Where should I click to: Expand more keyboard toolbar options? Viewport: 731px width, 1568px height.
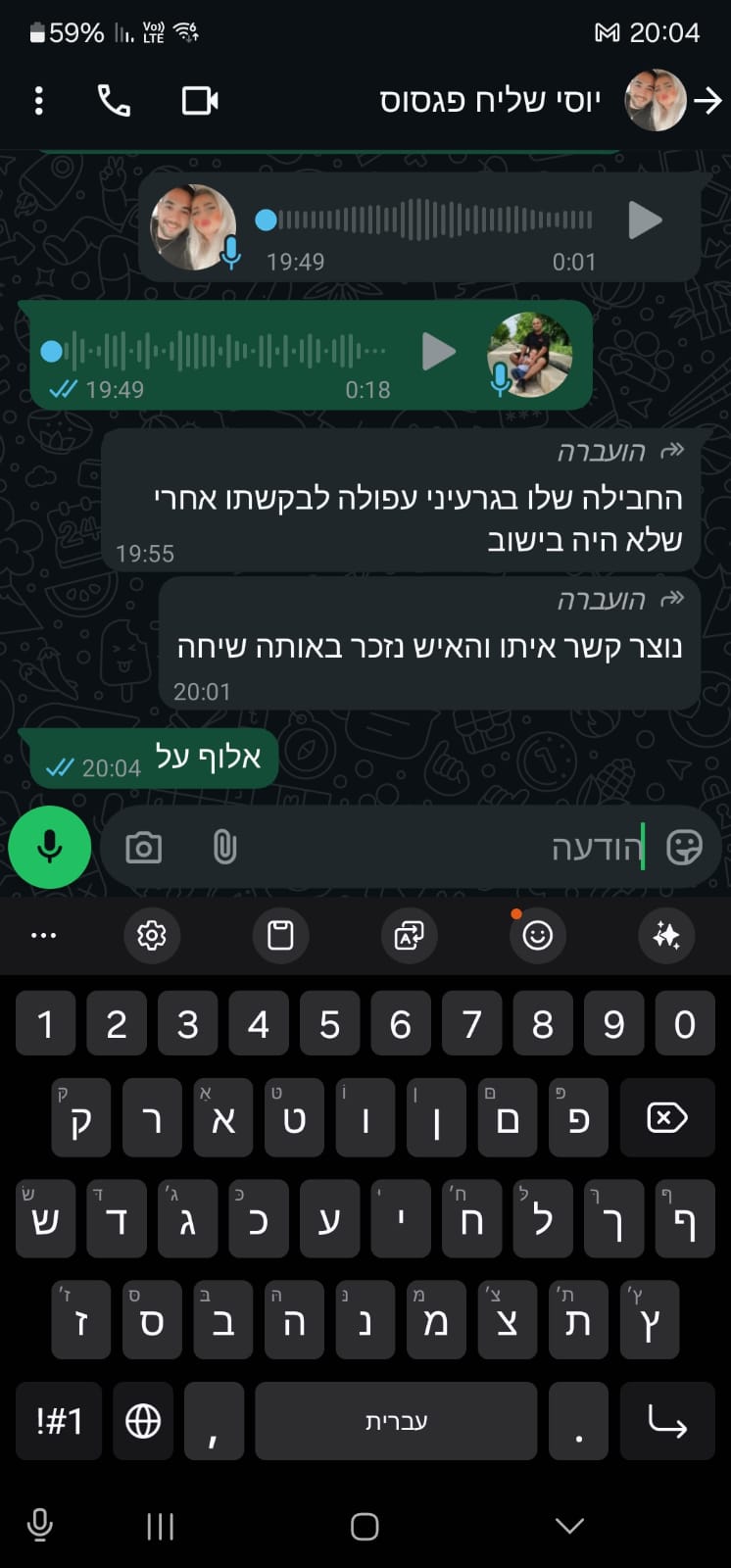click(43, 936)
